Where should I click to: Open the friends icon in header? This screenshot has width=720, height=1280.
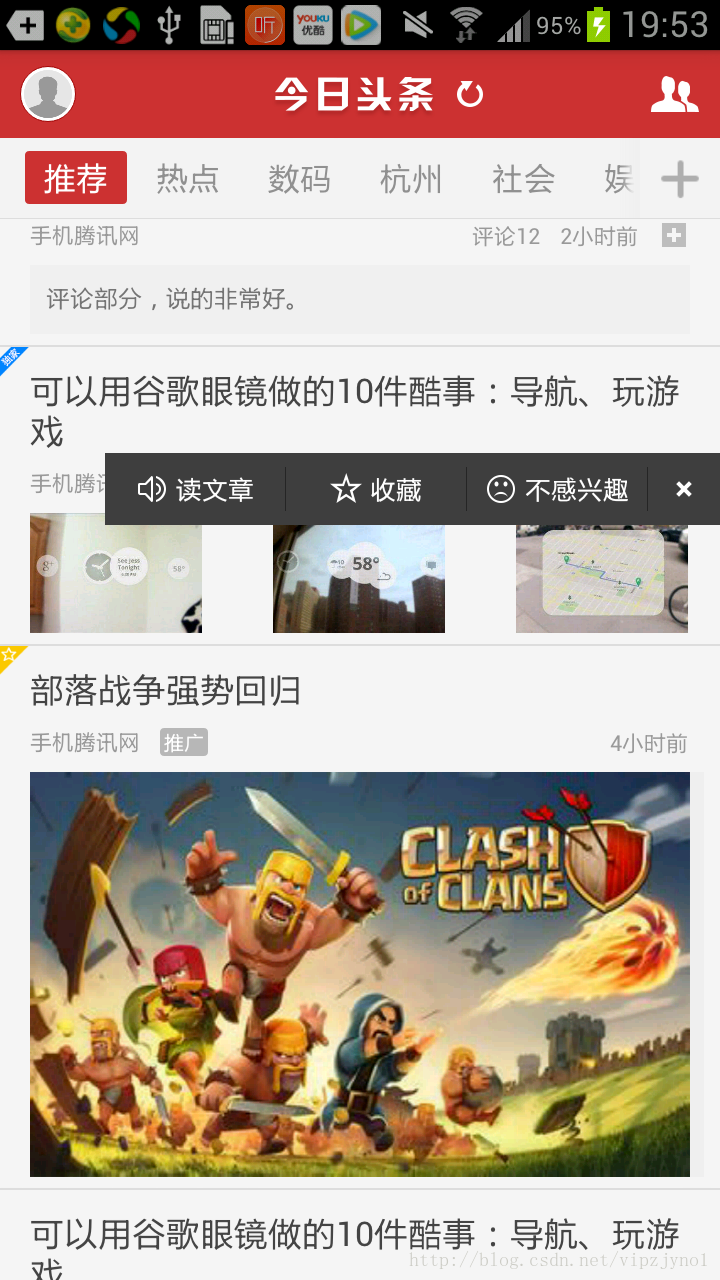[x=674, y=95]
